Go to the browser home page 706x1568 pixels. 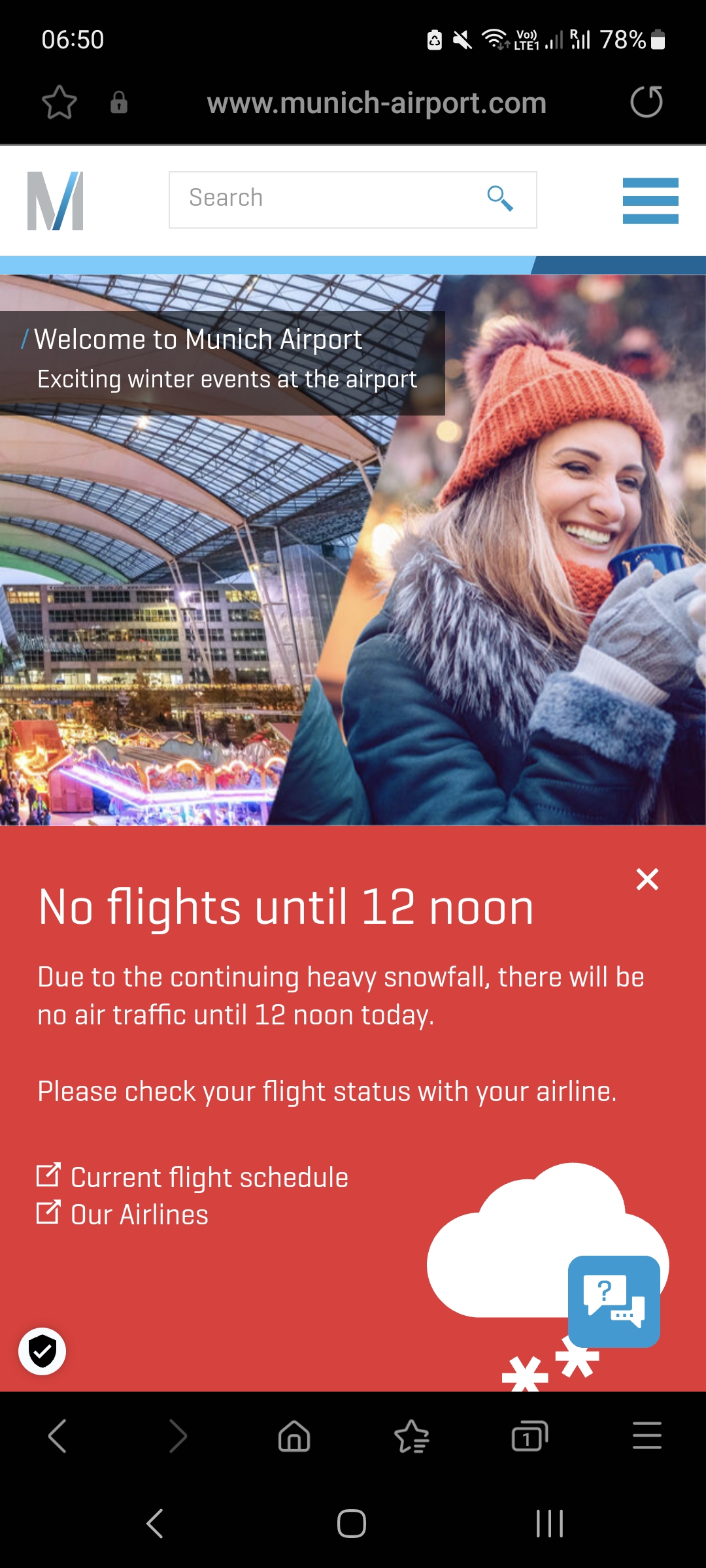point(294,1436)
